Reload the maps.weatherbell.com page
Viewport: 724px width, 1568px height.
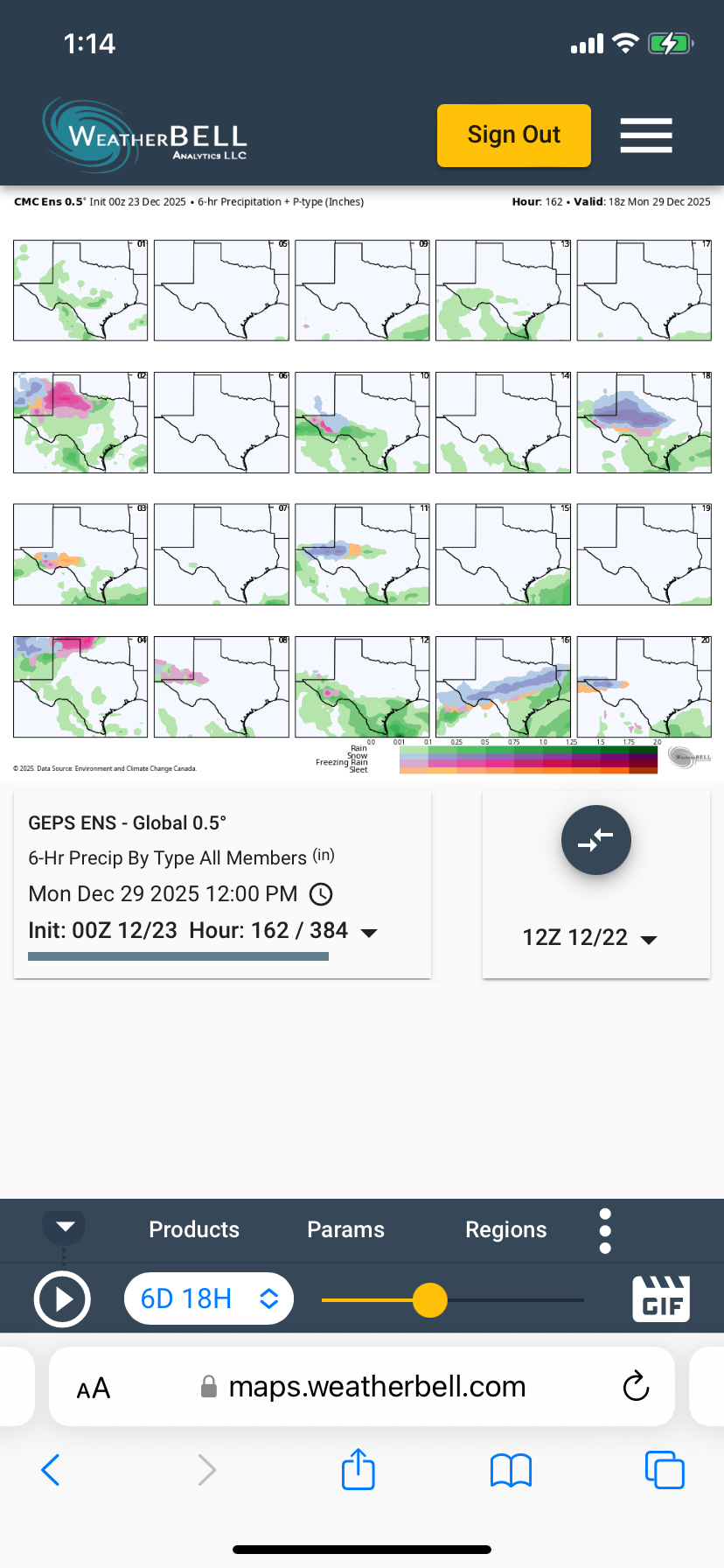tap(636, 1386)
